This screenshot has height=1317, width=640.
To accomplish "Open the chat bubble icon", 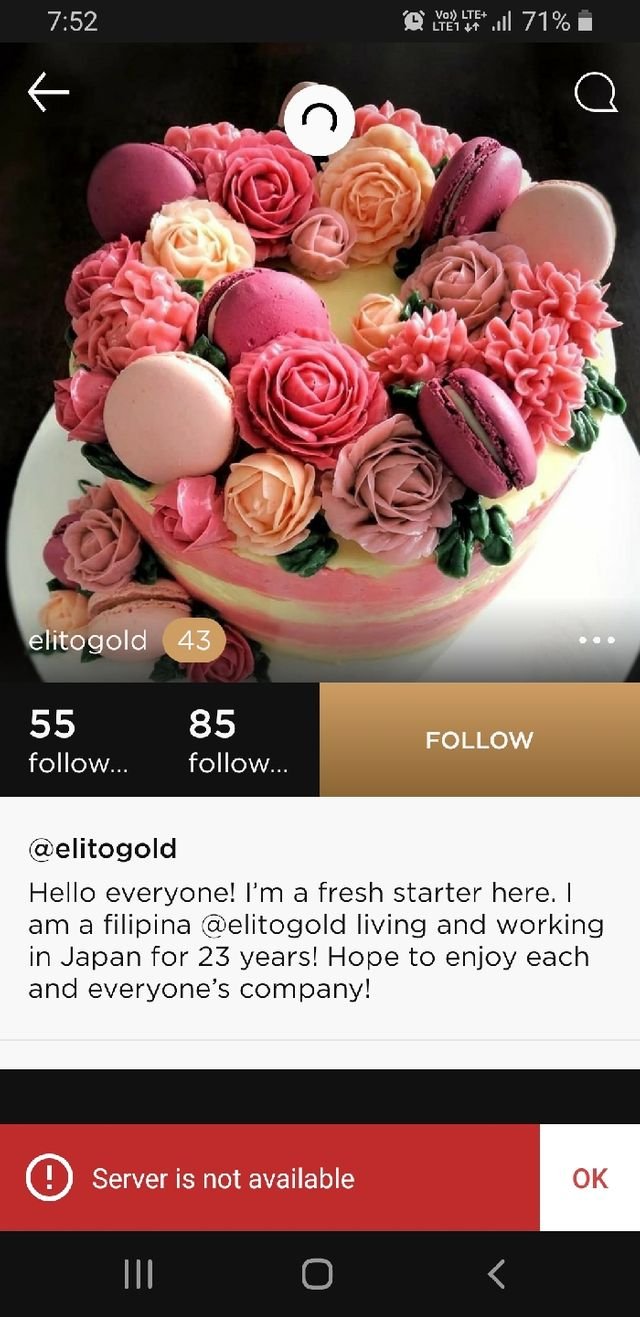I will (x=595, y=94).
